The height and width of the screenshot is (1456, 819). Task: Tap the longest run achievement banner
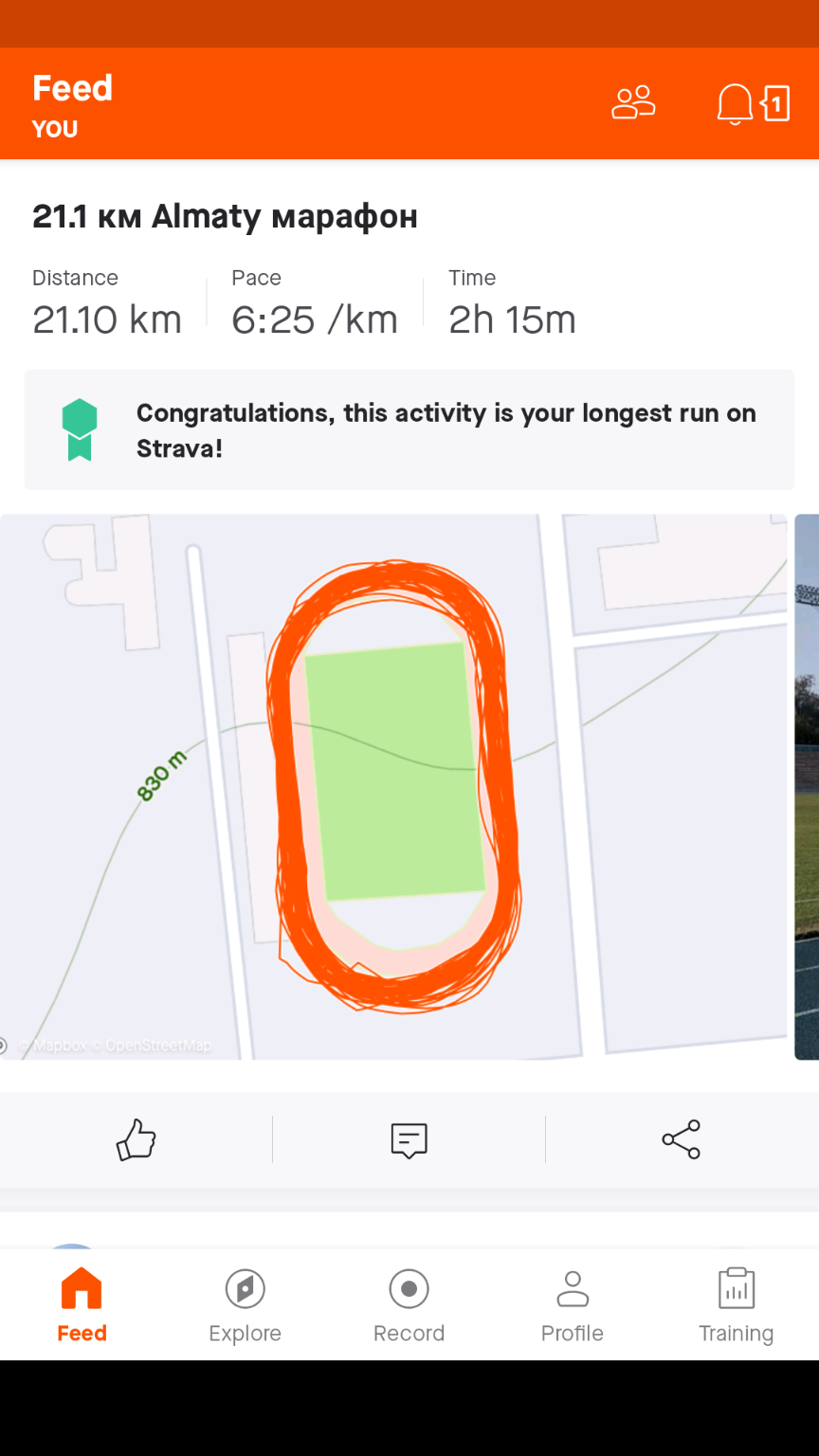tap(409, 430)
